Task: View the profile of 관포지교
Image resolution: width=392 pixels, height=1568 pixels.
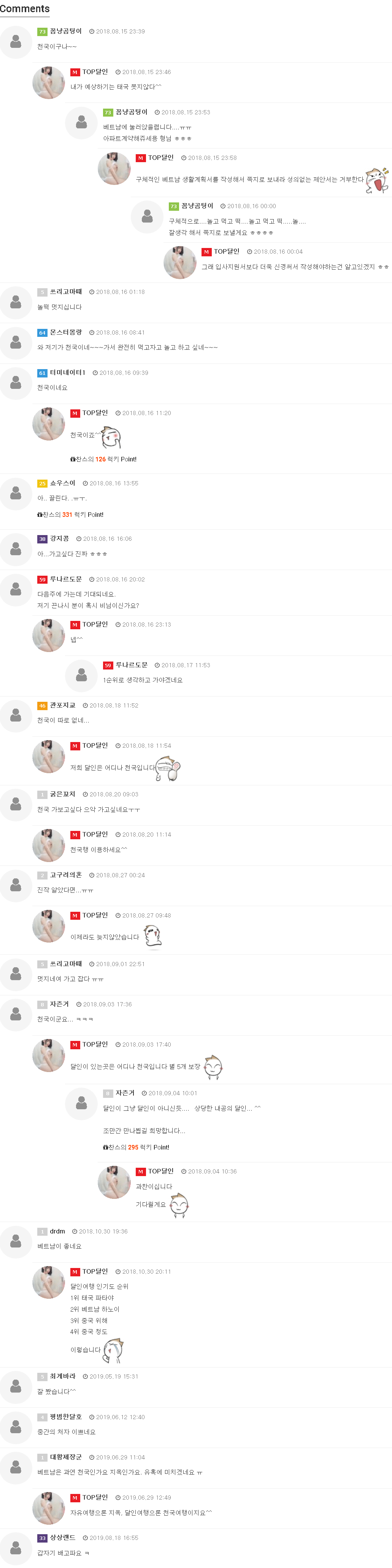Action: click(x=62, y=706)
